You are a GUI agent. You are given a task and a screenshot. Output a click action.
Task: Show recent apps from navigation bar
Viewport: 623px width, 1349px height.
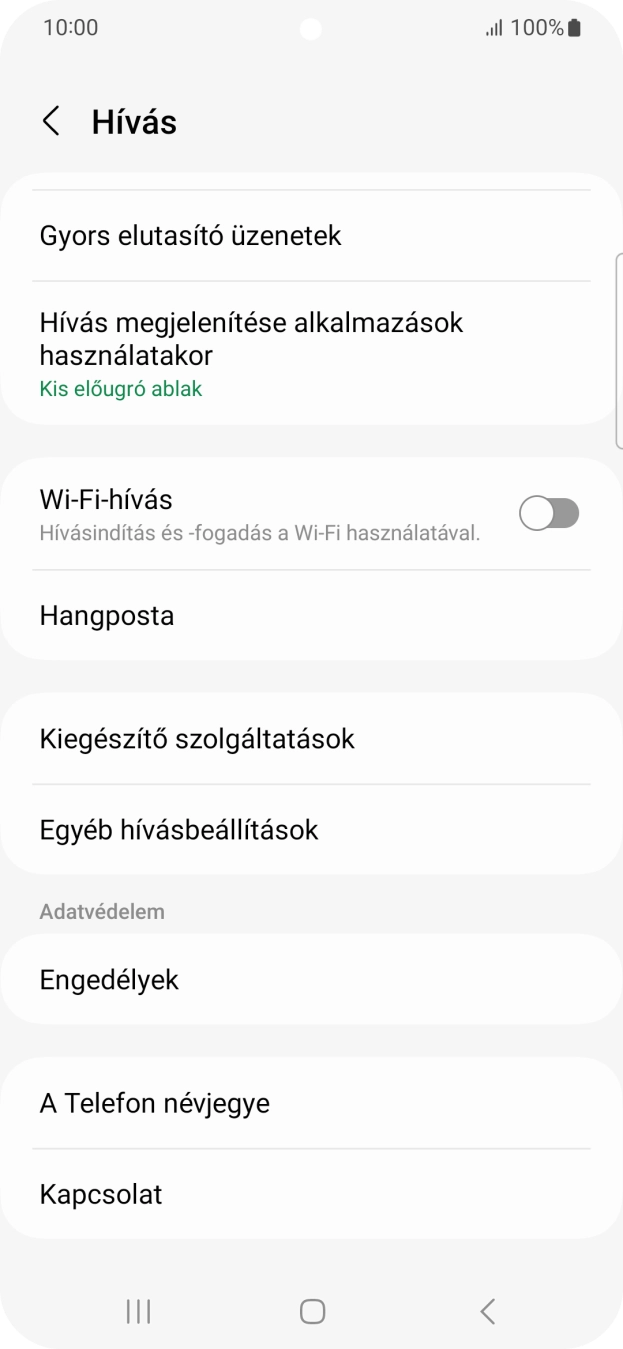[138, 1311]
